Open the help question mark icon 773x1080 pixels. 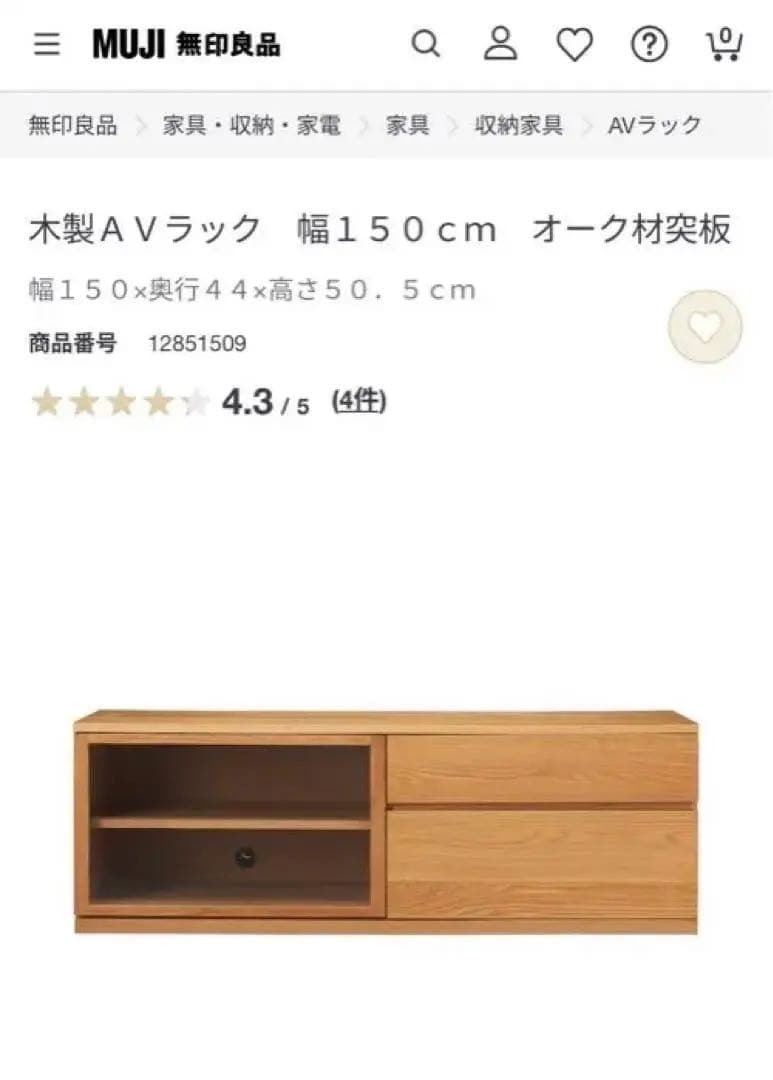tap(650, 44)
